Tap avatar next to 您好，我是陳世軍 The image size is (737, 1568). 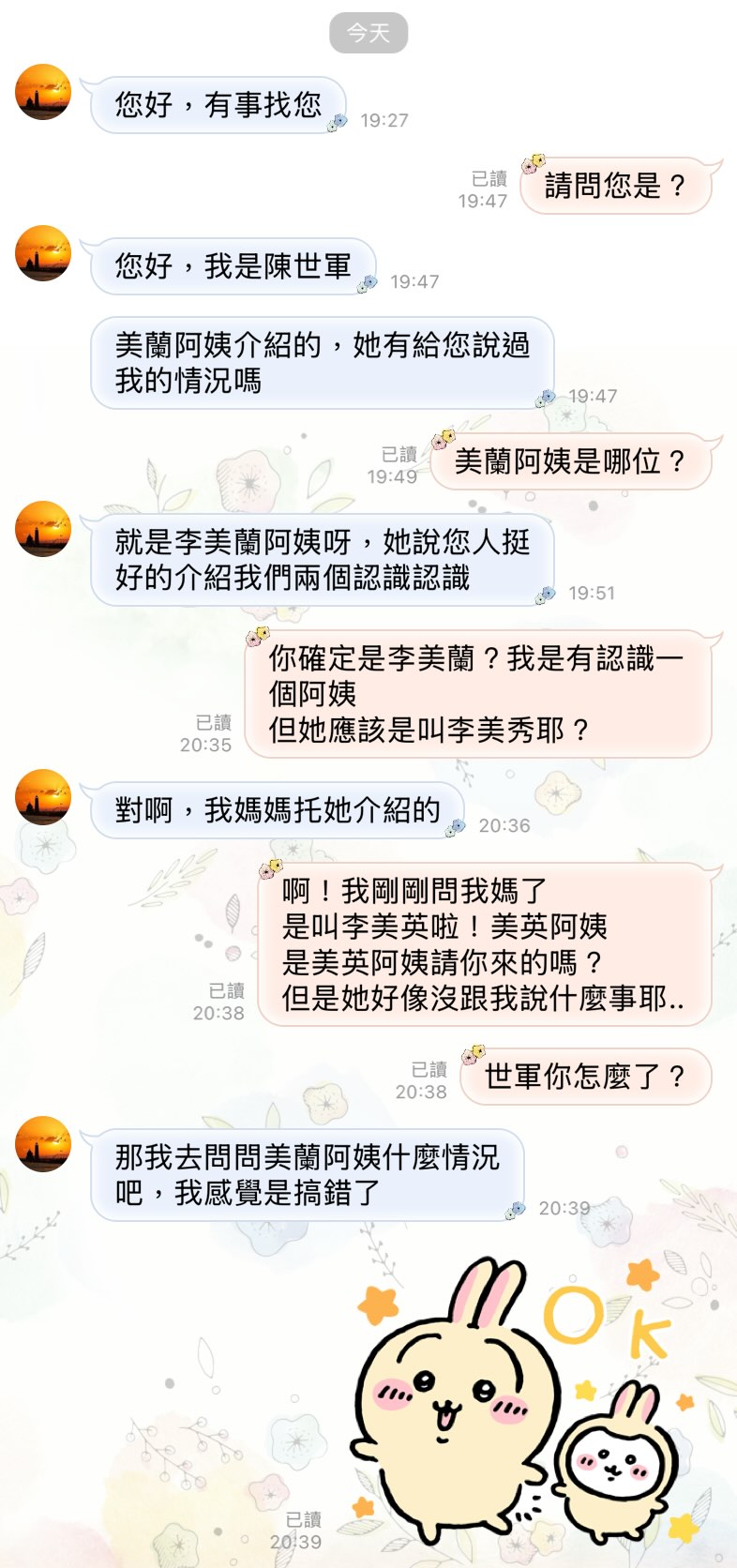(x=43, y=253)
